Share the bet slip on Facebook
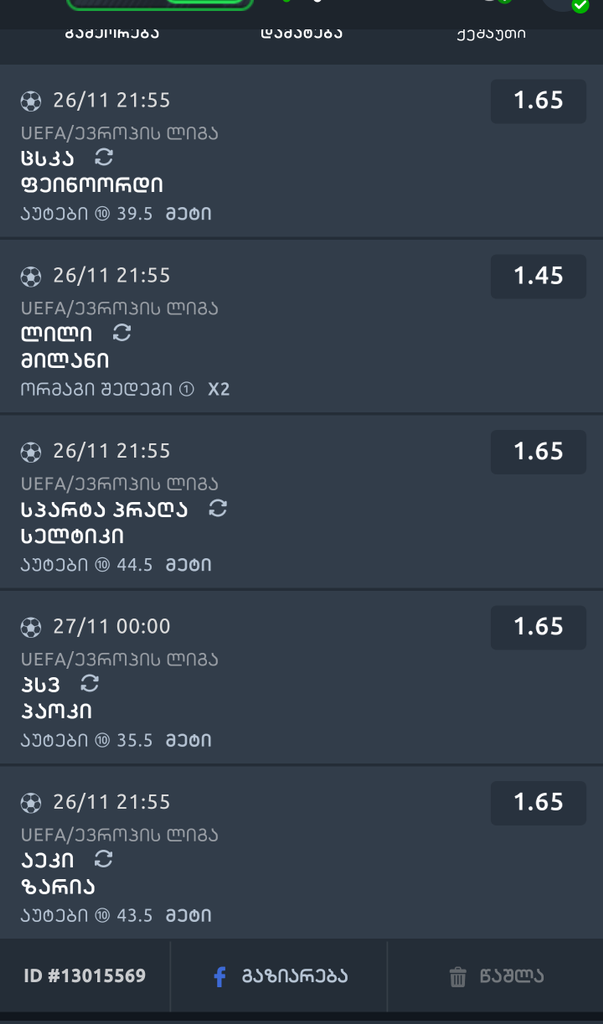Viewport: 603px width, 1024px height. pyautogui.click(x=279, y=976)
